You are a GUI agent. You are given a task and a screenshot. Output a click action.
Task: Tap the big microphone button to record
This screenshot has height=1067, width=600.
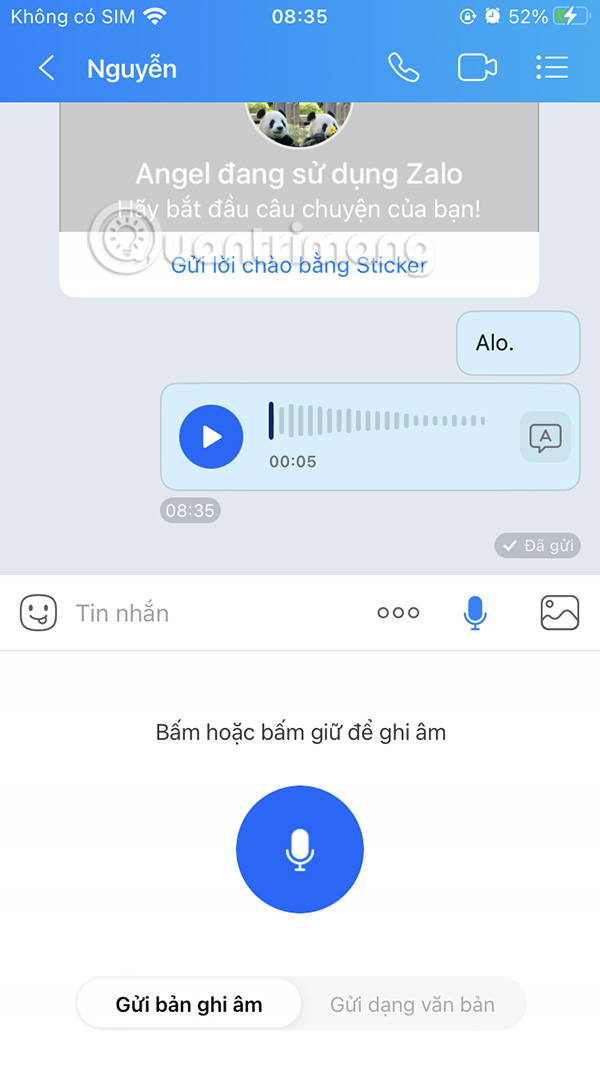coord(300,850)
